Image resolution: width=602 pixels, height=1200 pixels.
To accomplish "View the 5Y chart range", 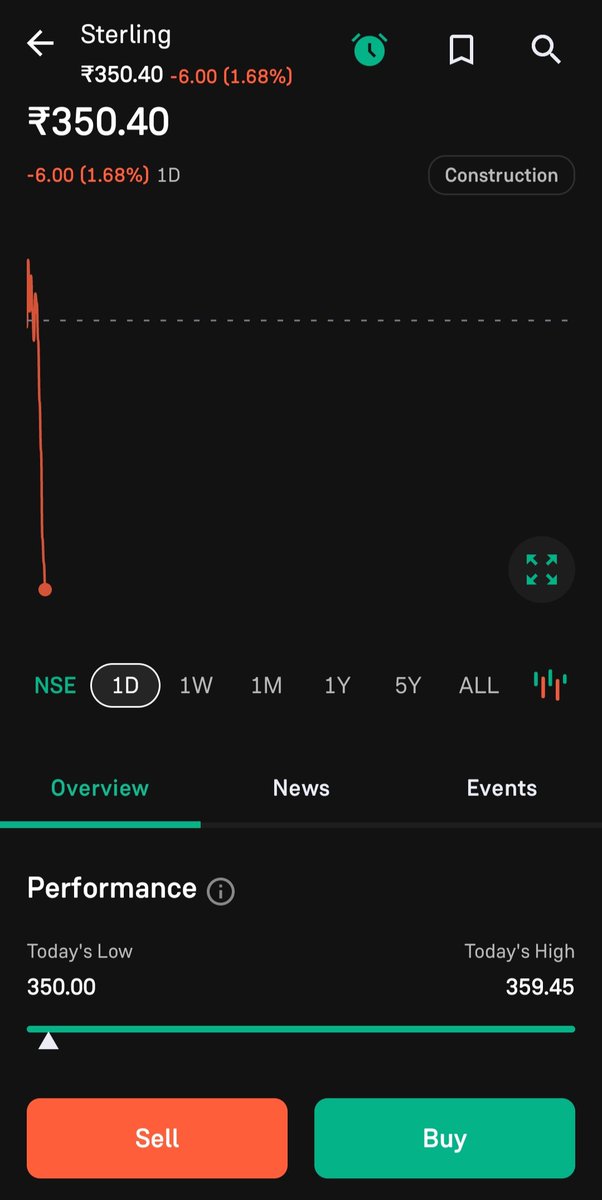I will click(x=408, y=686).
